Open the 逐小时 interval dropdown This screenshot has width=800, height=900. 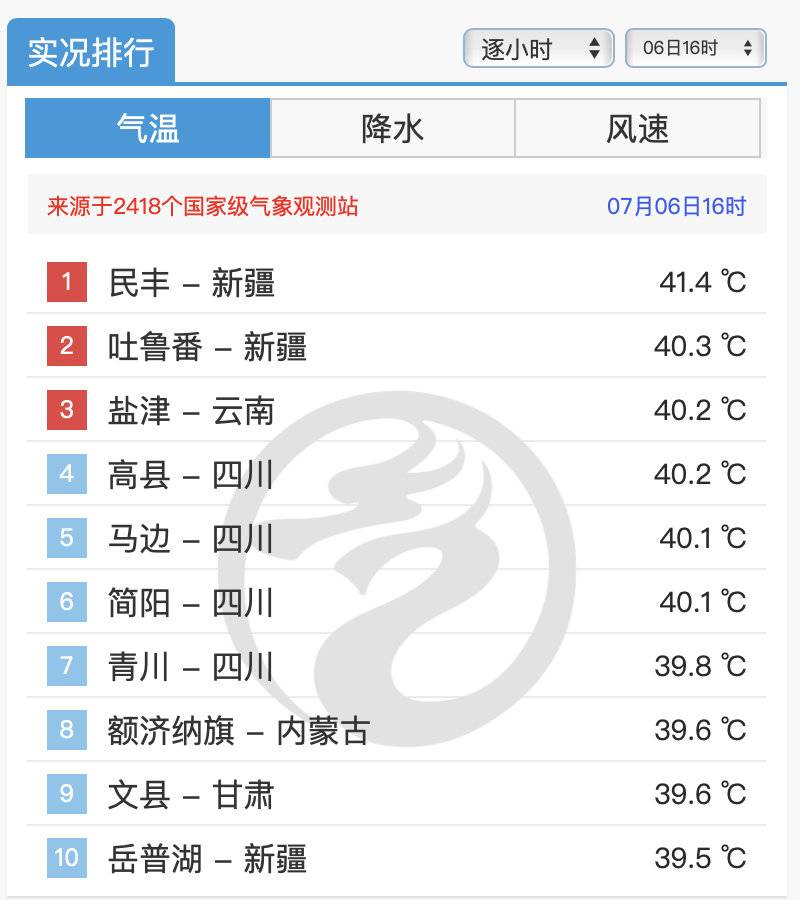click(x=538, y=48)
